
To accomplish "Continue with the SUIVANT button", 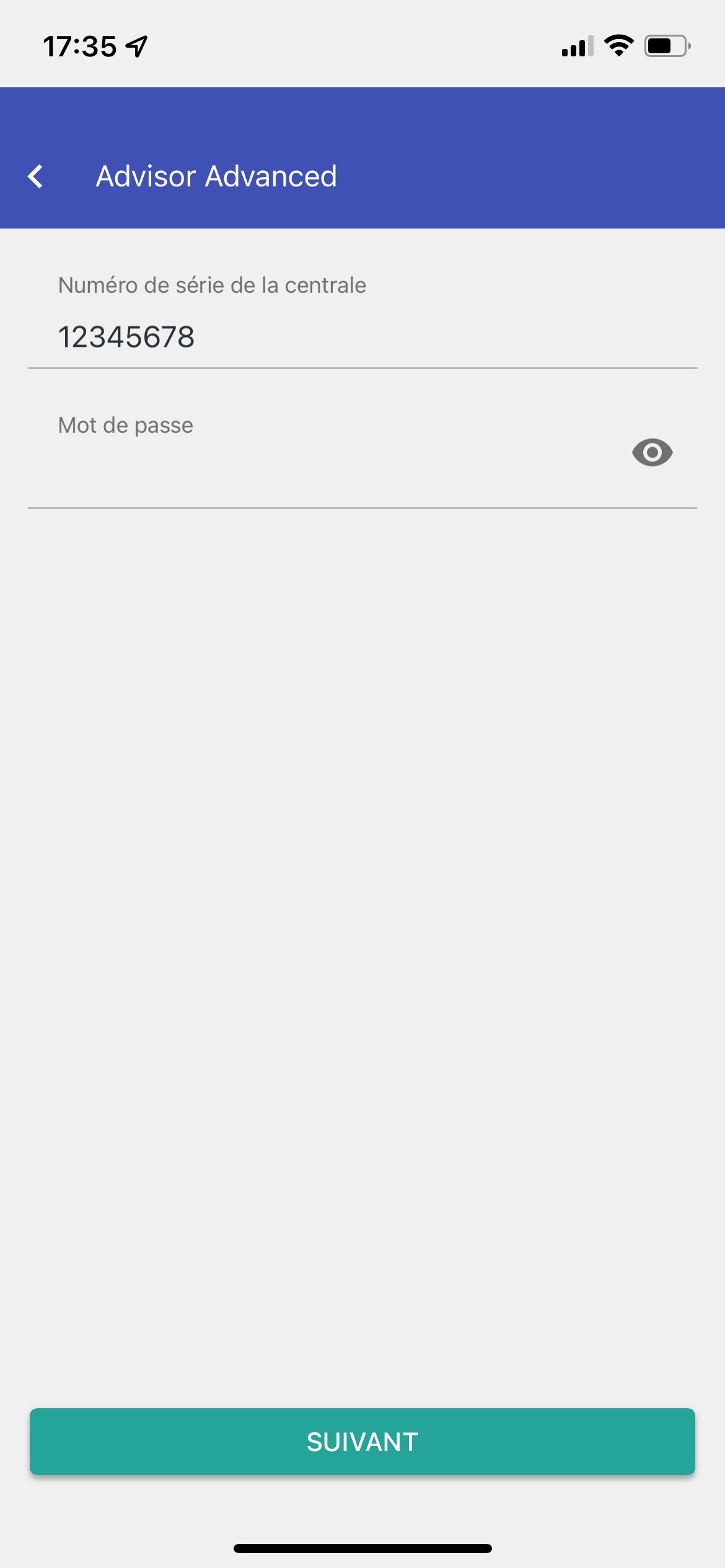I will pos(362,1442).
